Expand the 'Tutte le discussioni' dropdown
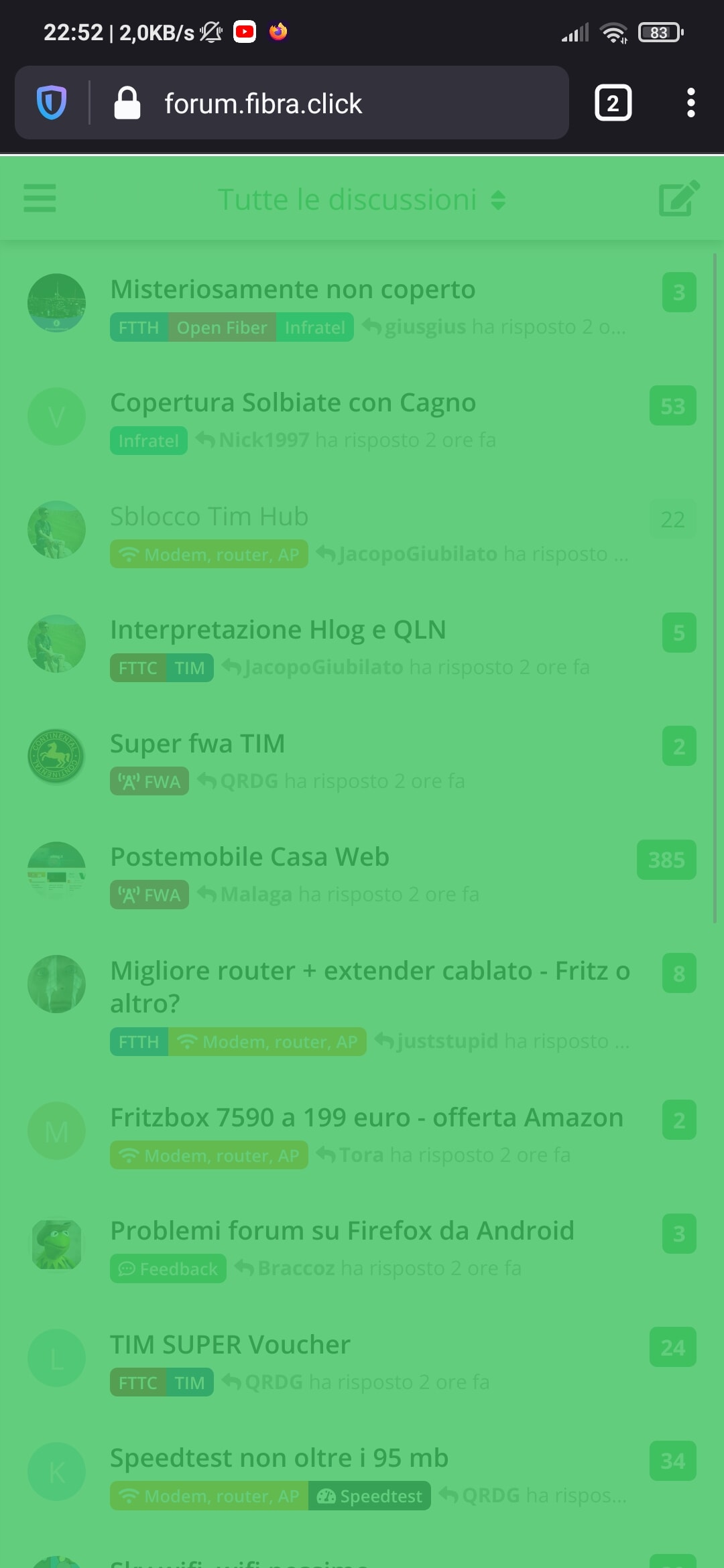This screenshot has height=1568, width=724. pos(361,200)
